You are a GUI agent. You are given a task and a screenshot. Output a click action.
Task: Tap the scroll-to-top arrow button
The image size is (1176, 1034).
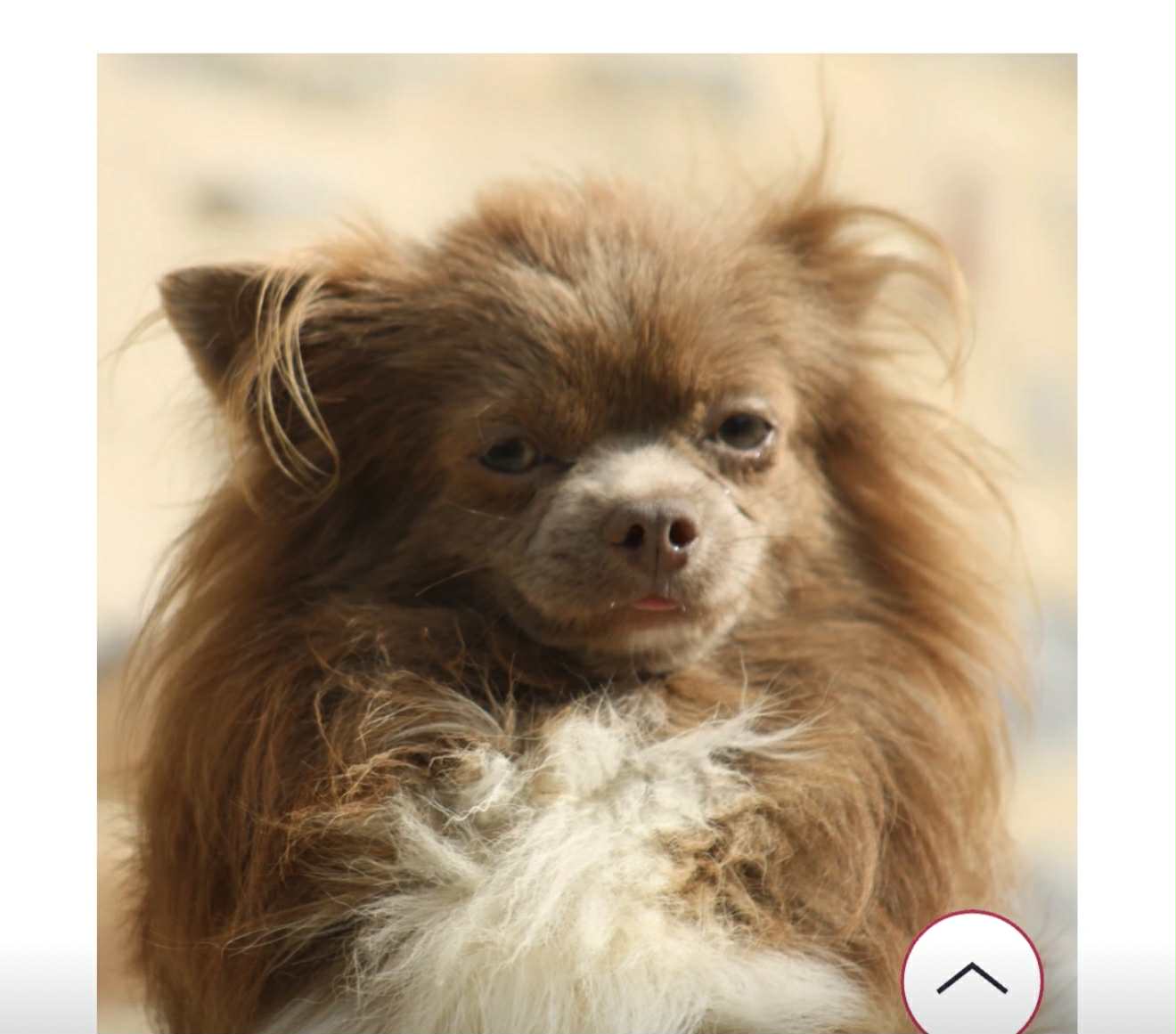(x=971, y=977)
